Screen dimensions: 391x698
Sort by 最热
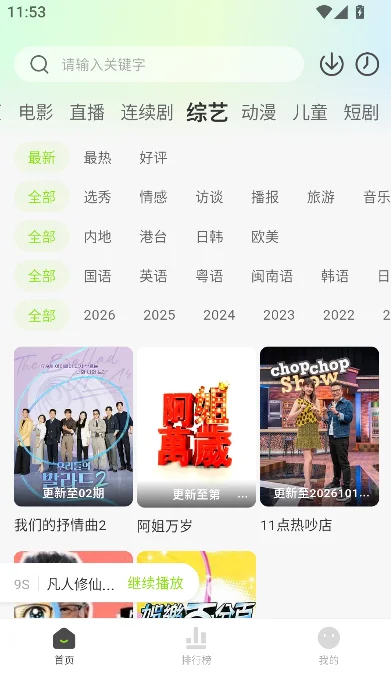point(98,158)
